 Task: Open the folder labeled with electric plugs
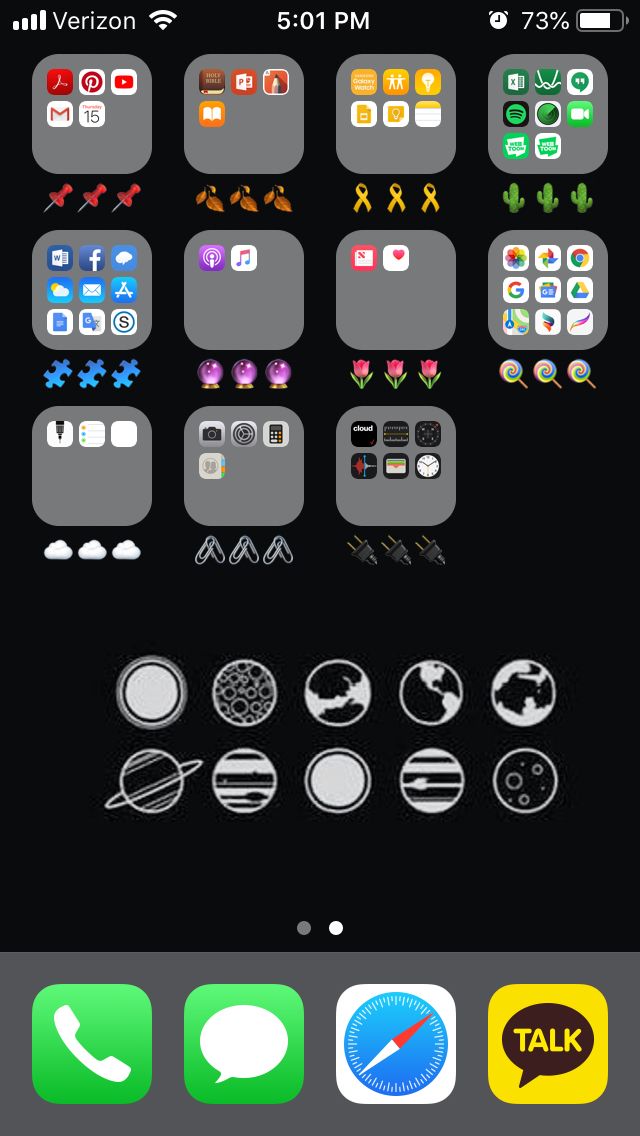coord(396,466)
